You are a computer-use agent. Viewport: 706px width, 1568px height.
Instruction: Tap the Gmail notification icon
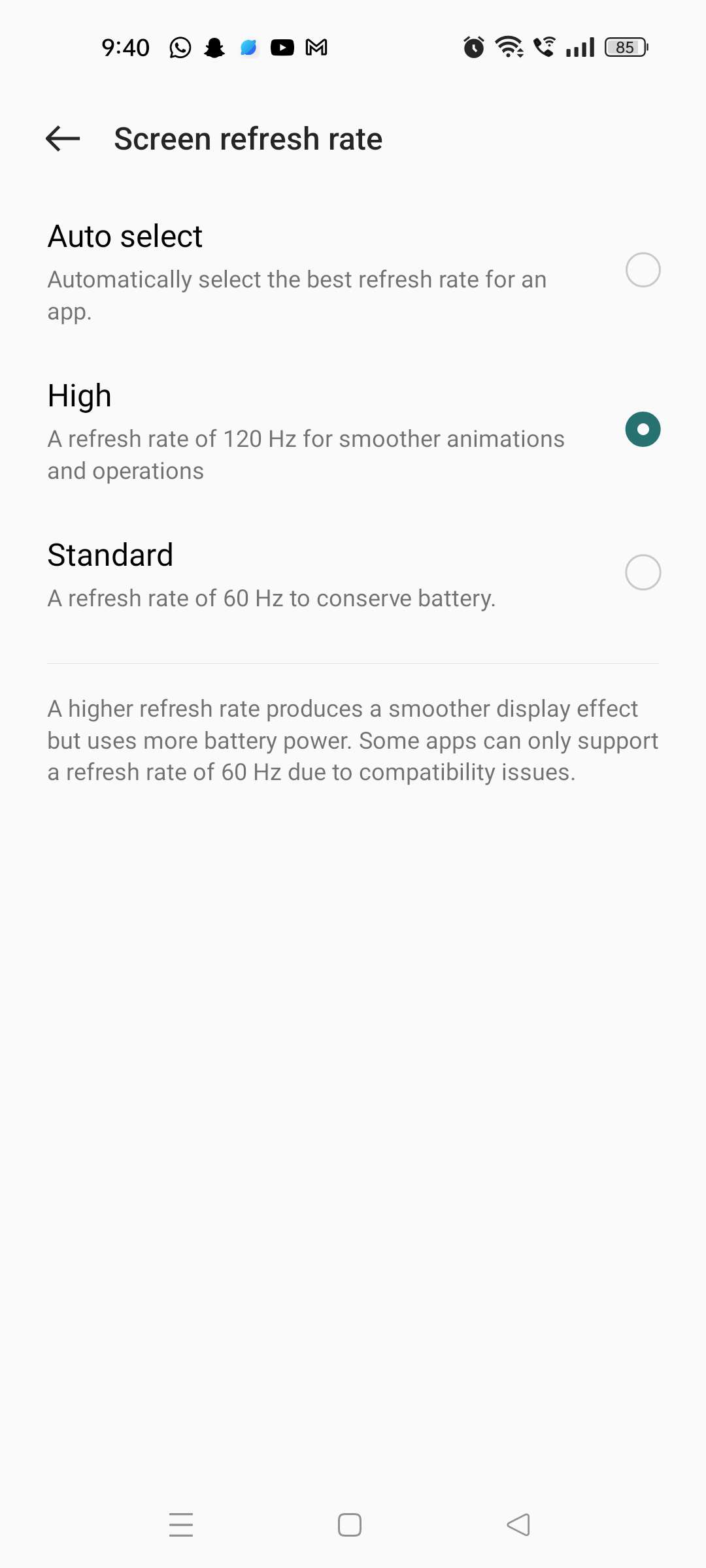[316, 47]
